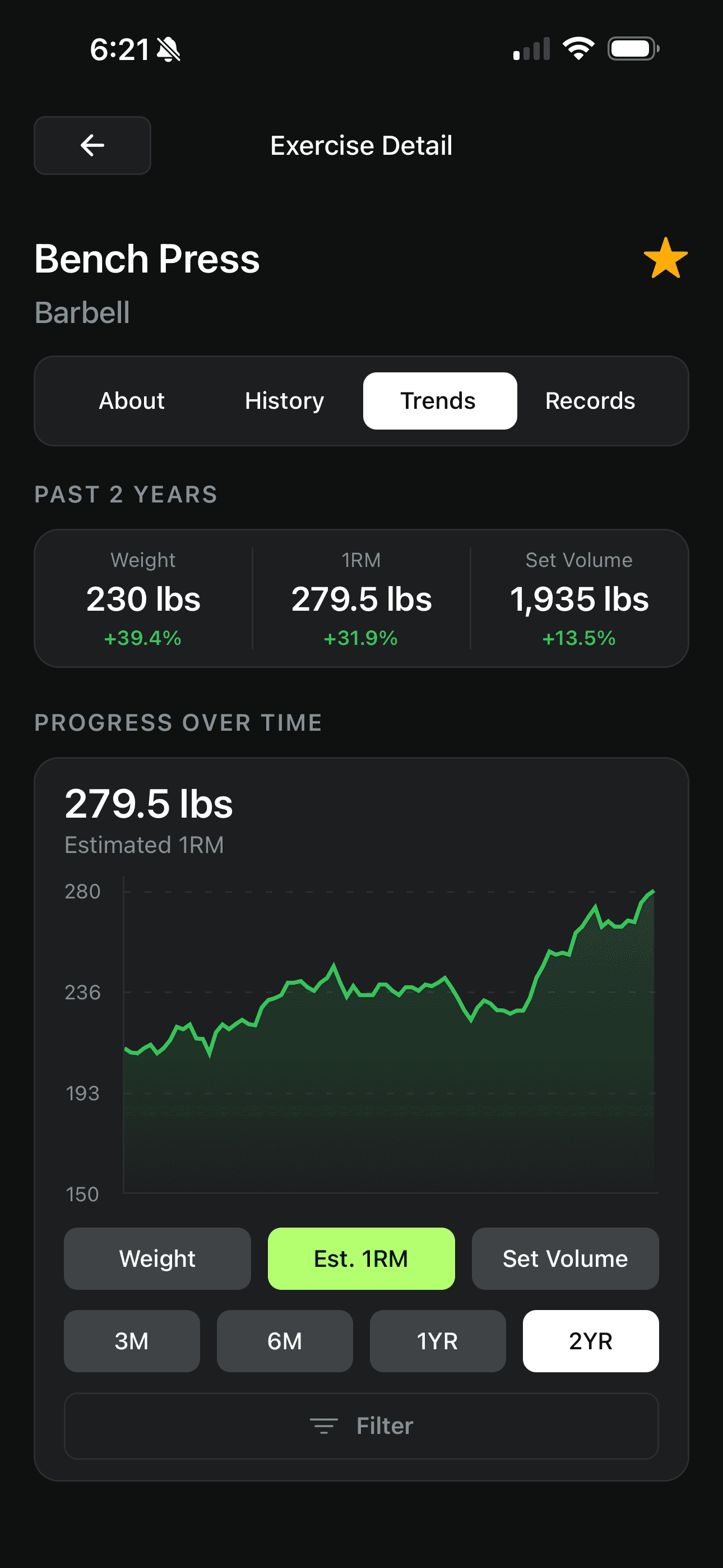Set chart range to 3M
Viewport: 723px width, 1568px height.
(132, 1341)
